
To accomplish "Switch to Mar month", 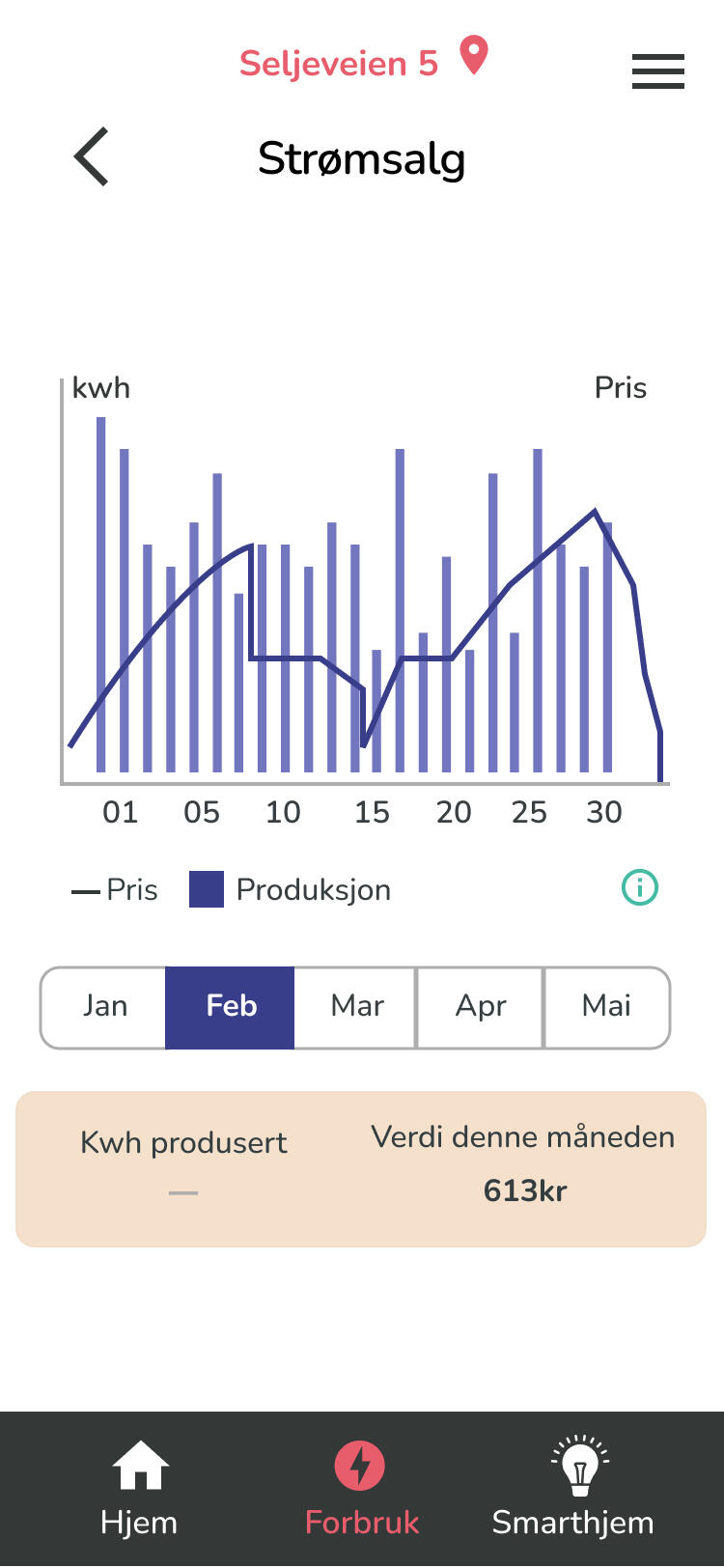I will (x=356, y=1007).
